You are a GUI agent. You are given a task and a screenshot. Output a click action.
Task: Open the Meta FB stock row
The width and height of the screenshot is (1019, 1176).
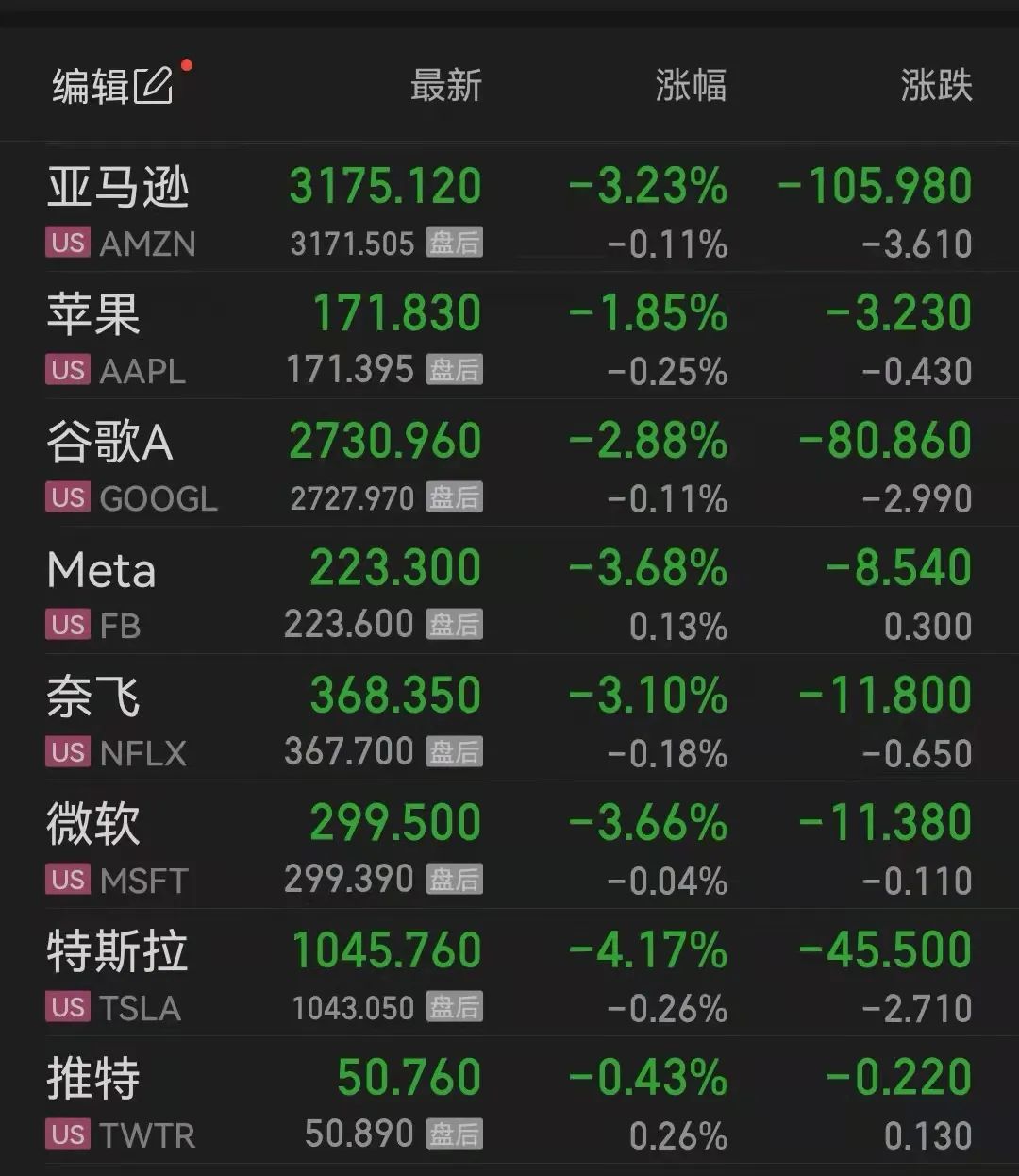pyautogui.click(x=509, y=591)
